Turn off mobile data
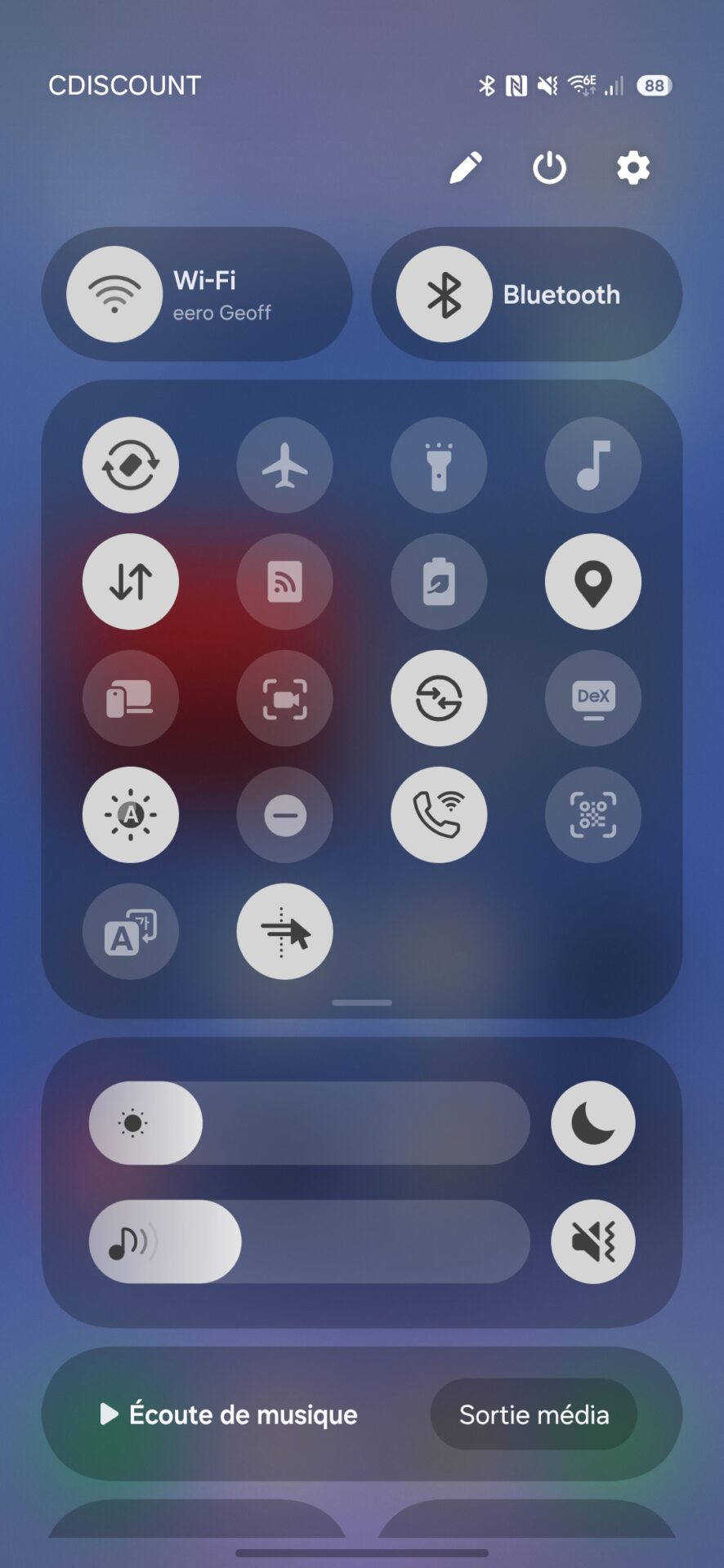This screenshot has height=1568, width=724. coord(131,581)
